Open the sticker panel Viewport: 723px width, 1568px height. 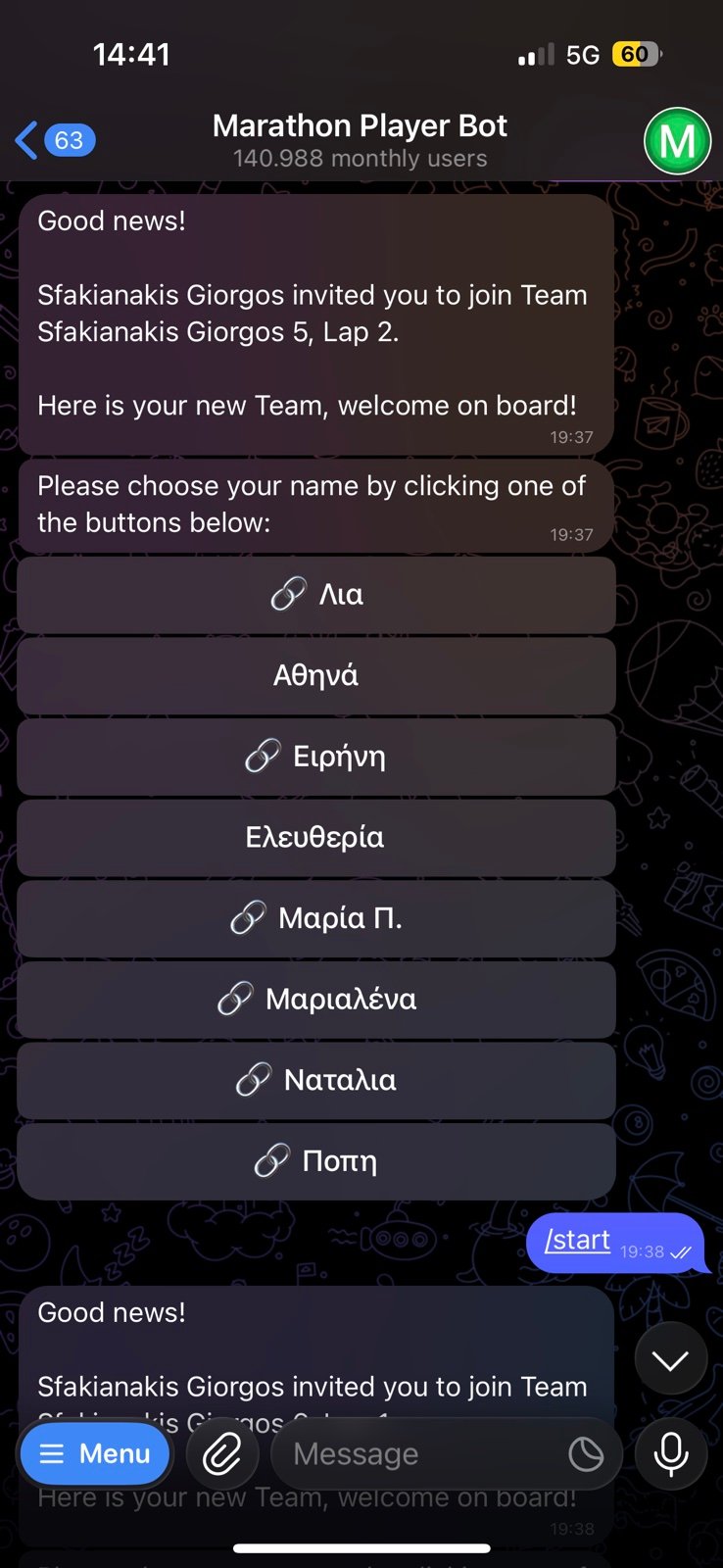click(x=586, y=1453)
